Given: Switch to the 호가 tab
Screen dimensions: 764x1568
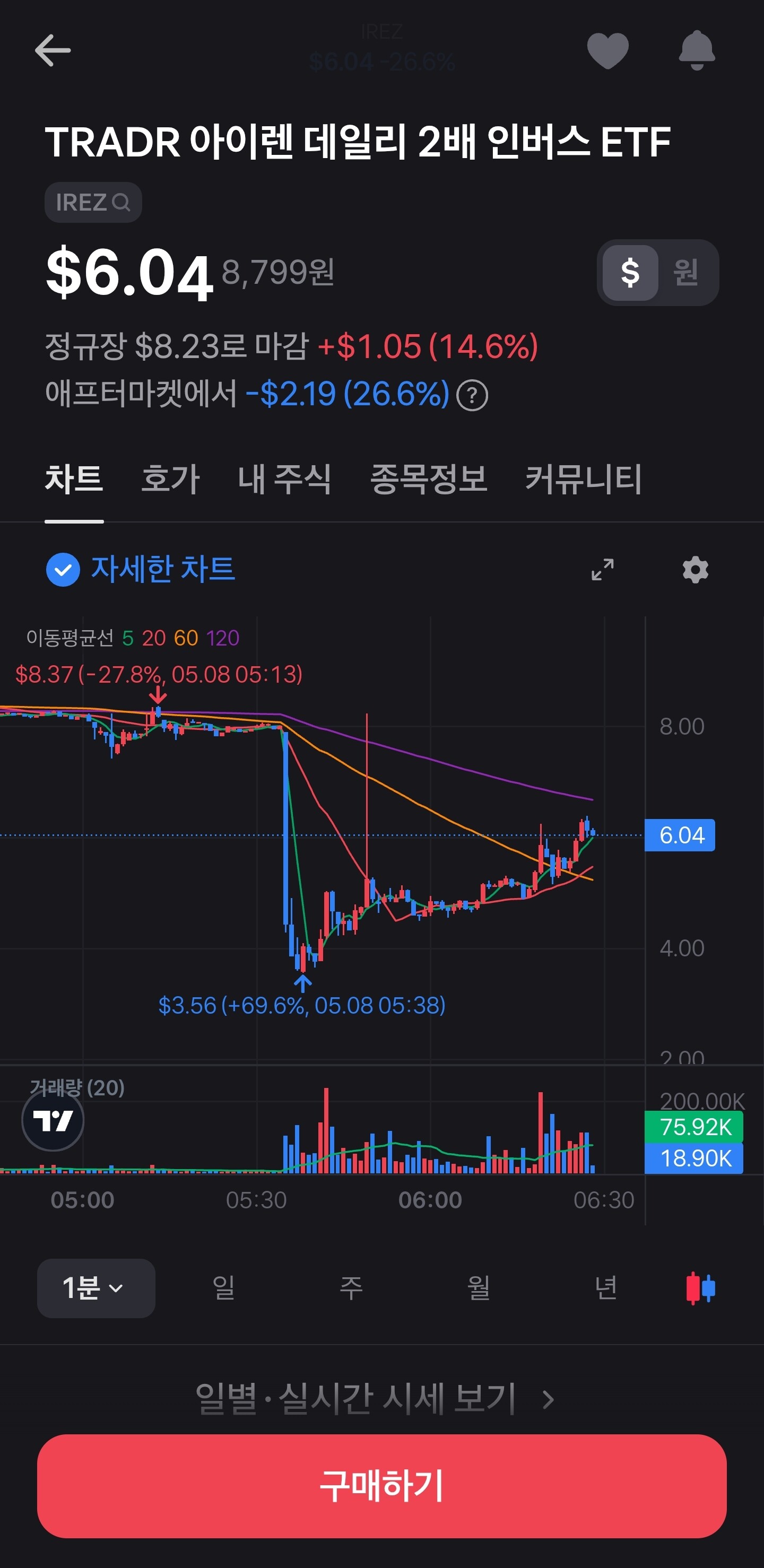Looking at the screenshot, I should 170,478.
